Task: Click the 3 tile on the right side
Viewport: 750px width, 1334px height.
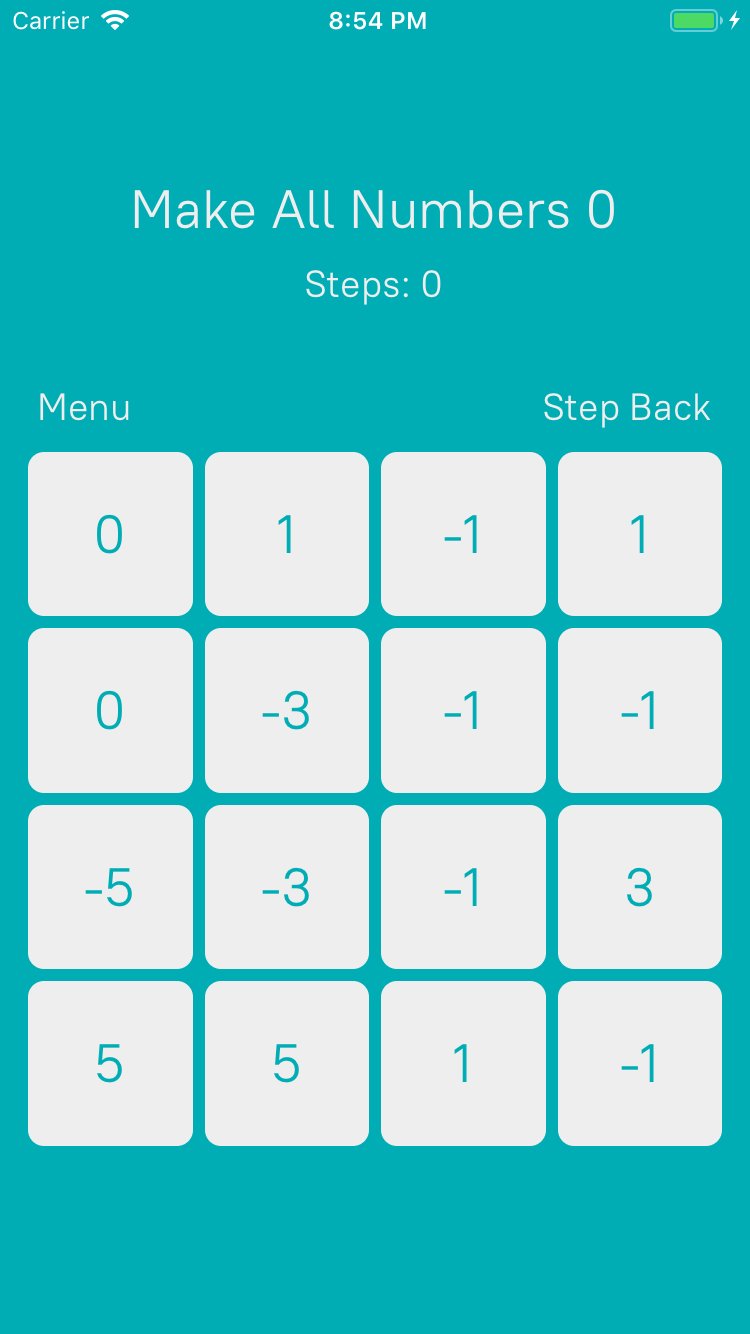Action: pyautogui.click(x=639, y=887)
